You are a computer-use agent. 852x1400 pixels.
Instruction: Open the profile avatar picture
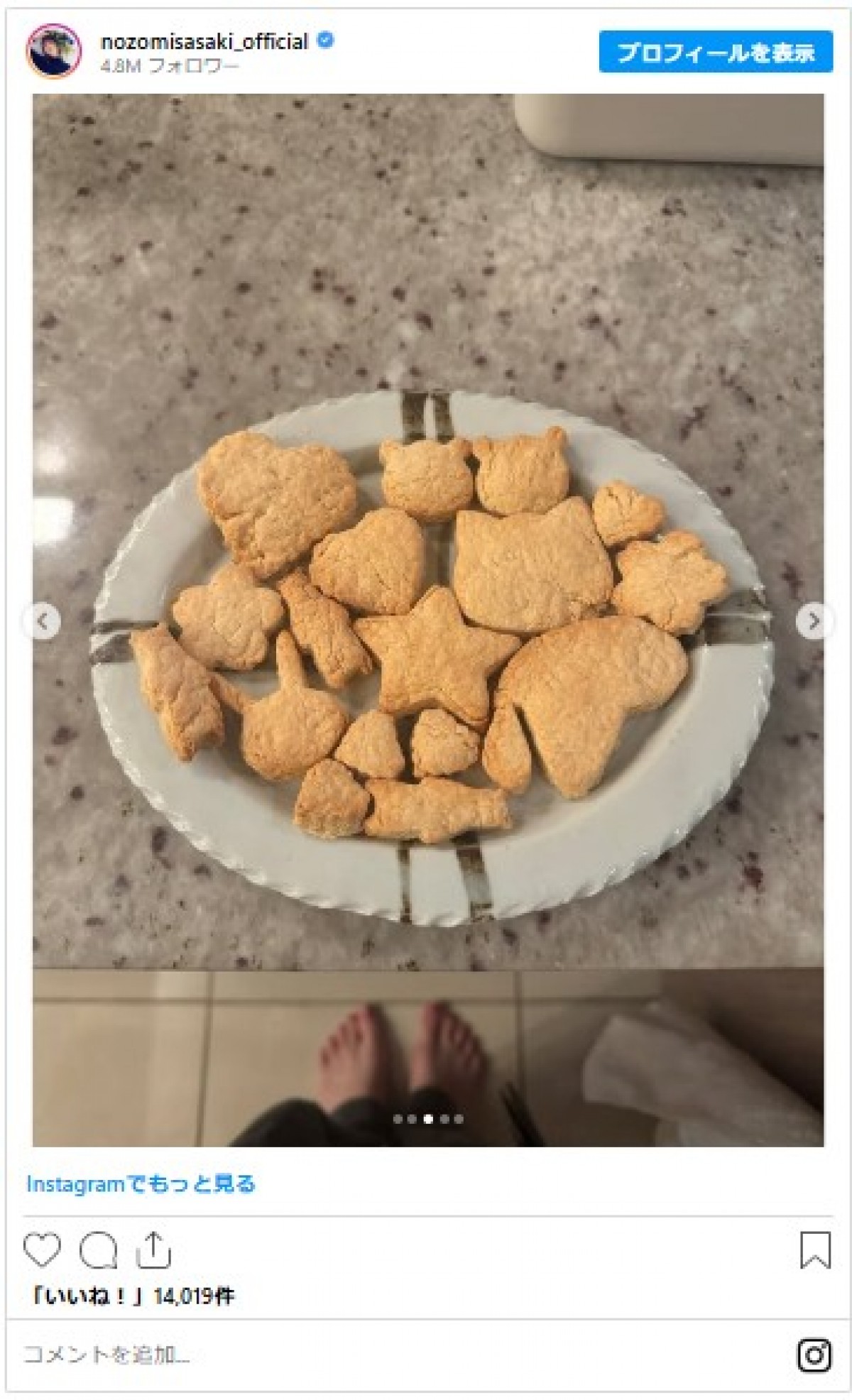(x=53, y=51)
